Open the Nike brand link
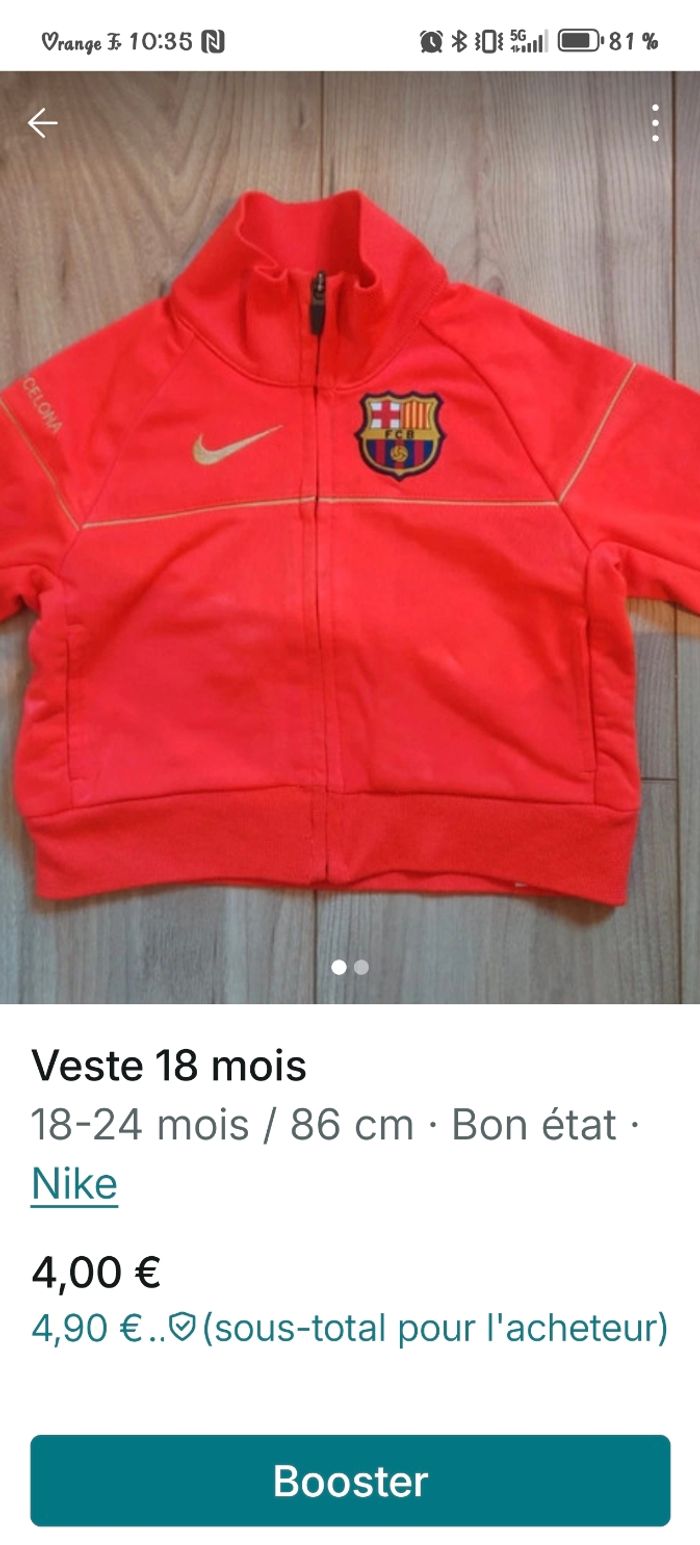The height and width of the screenshot is (1545, 700). [x=75, y=1184]
